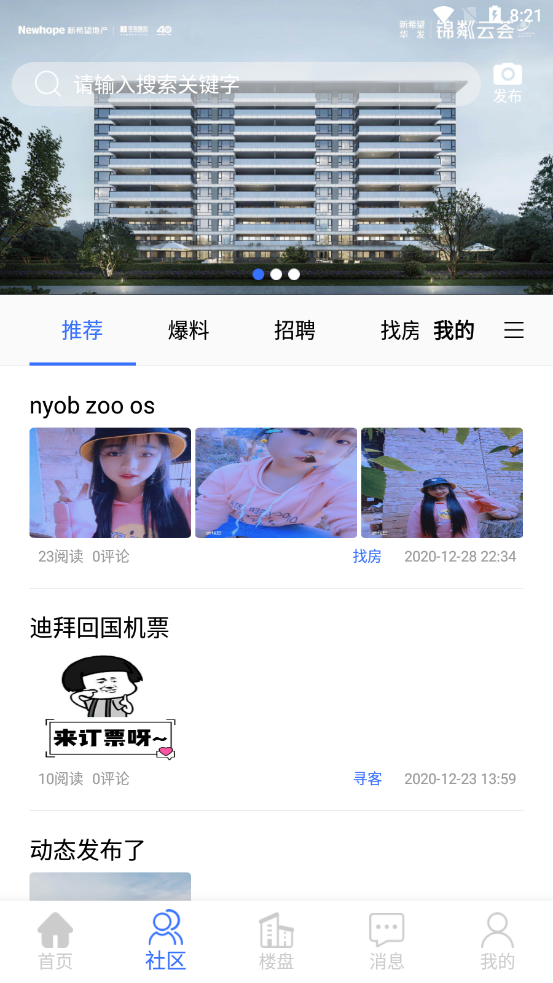Expand the tab list menu icon
The height and width of the screenshot is (983, 553).
pos(514,330)
